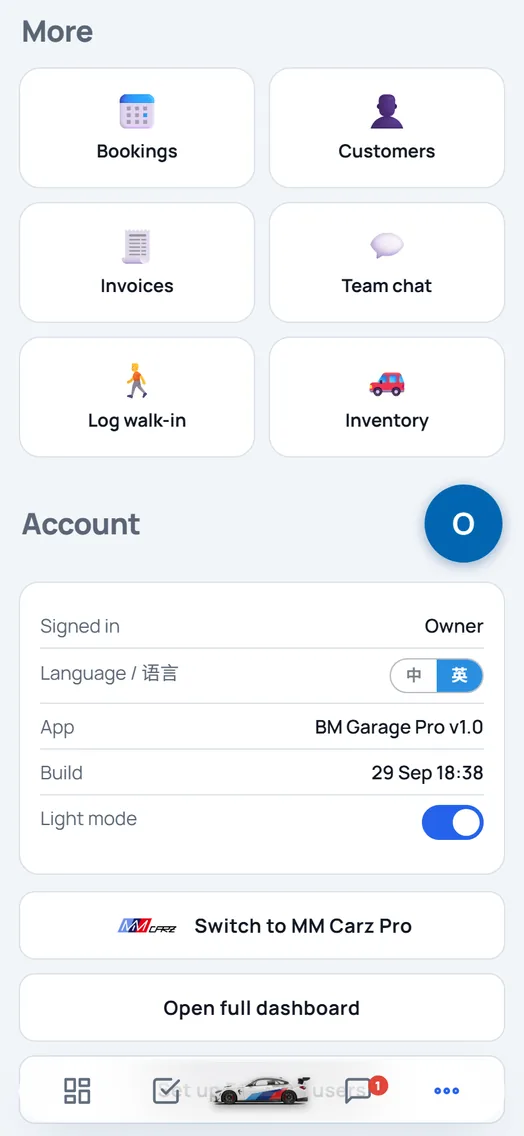Select Log walk-in
Viewport: 524px width, 1136px height.
(137, 397)
